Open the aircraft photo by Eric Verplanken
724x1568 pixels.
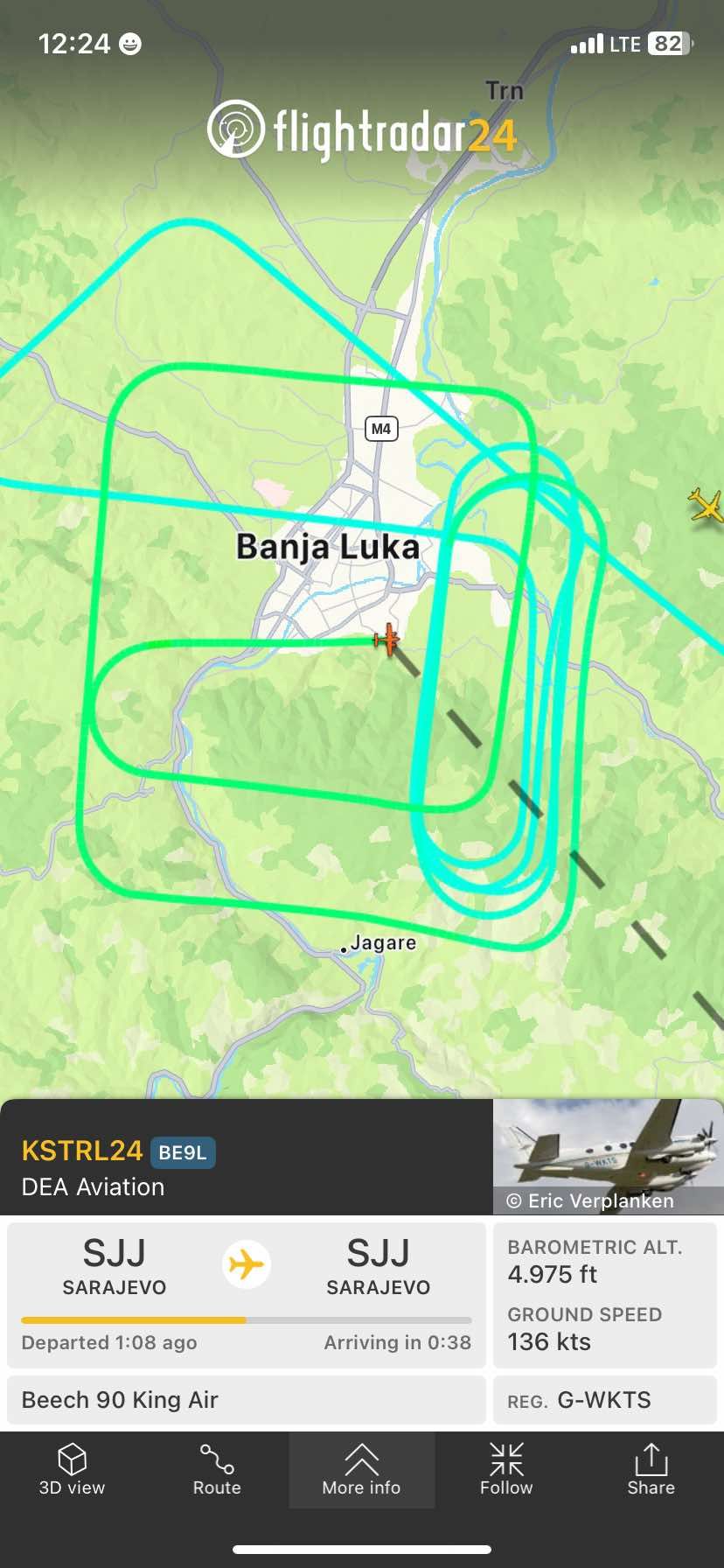[x=607, y=1155]
